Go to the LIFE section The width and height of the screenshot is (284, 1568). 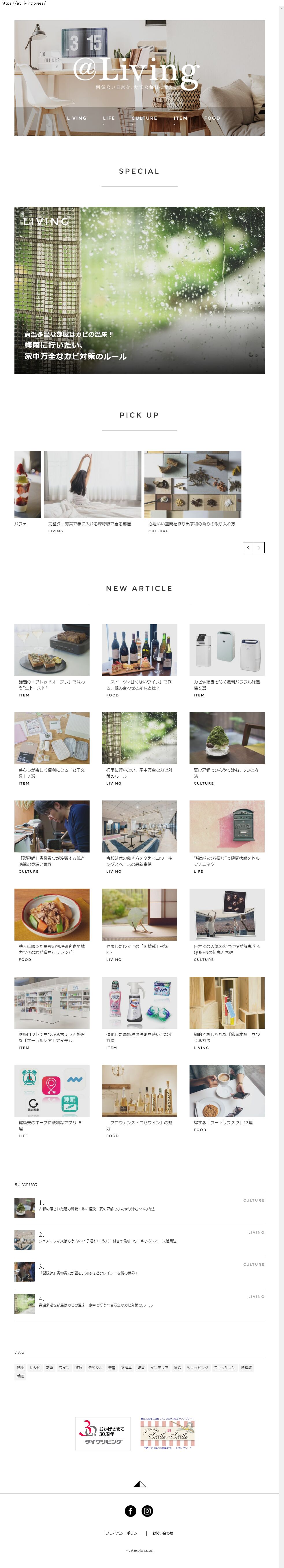click(x=109, y=118)
